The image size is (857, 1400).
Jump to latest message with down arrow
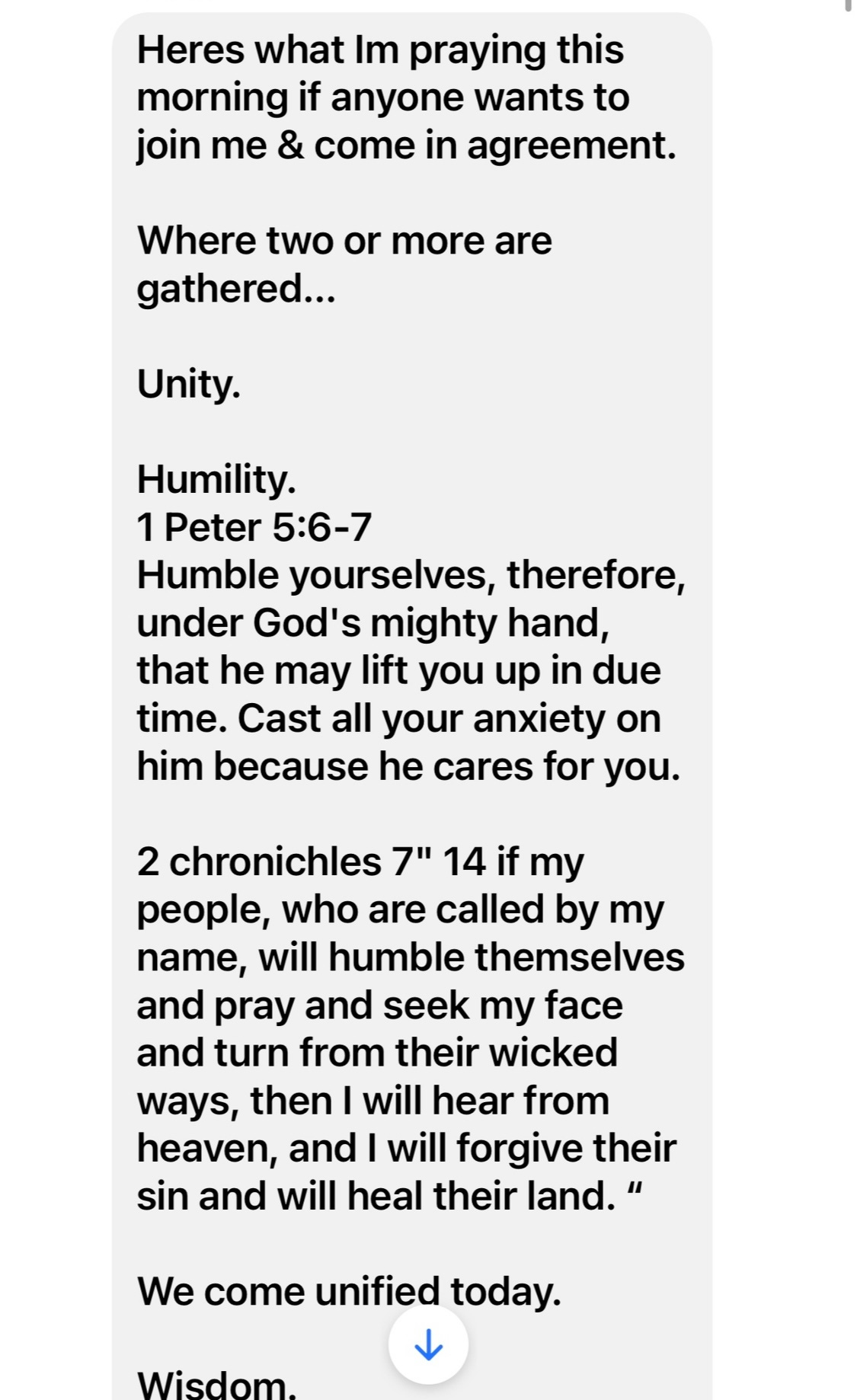(x=428, y=1344)
